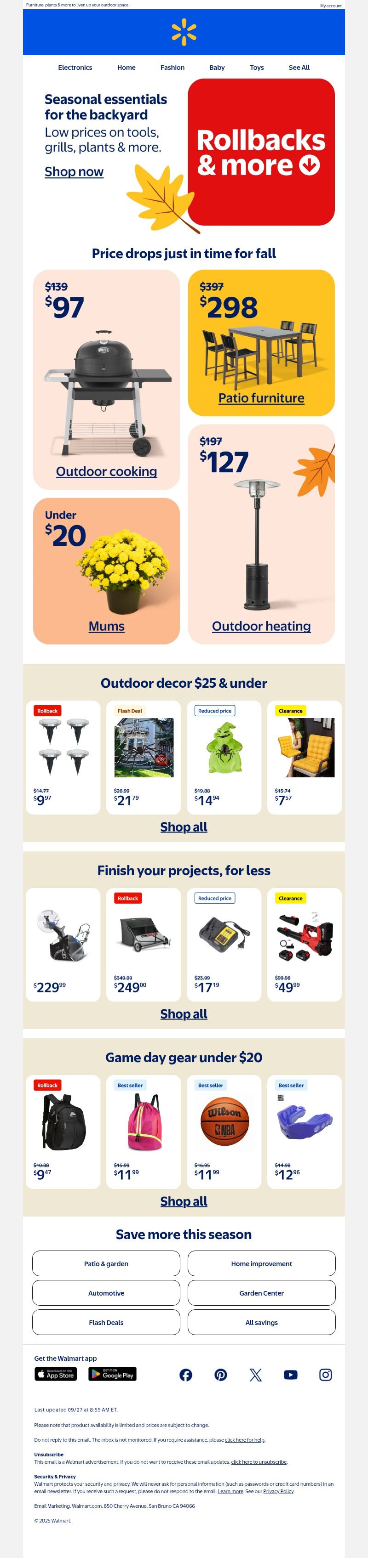View the $229.99 snow blower product
This screenshot has height=1568, width=368.
click(x=63, y=944)
